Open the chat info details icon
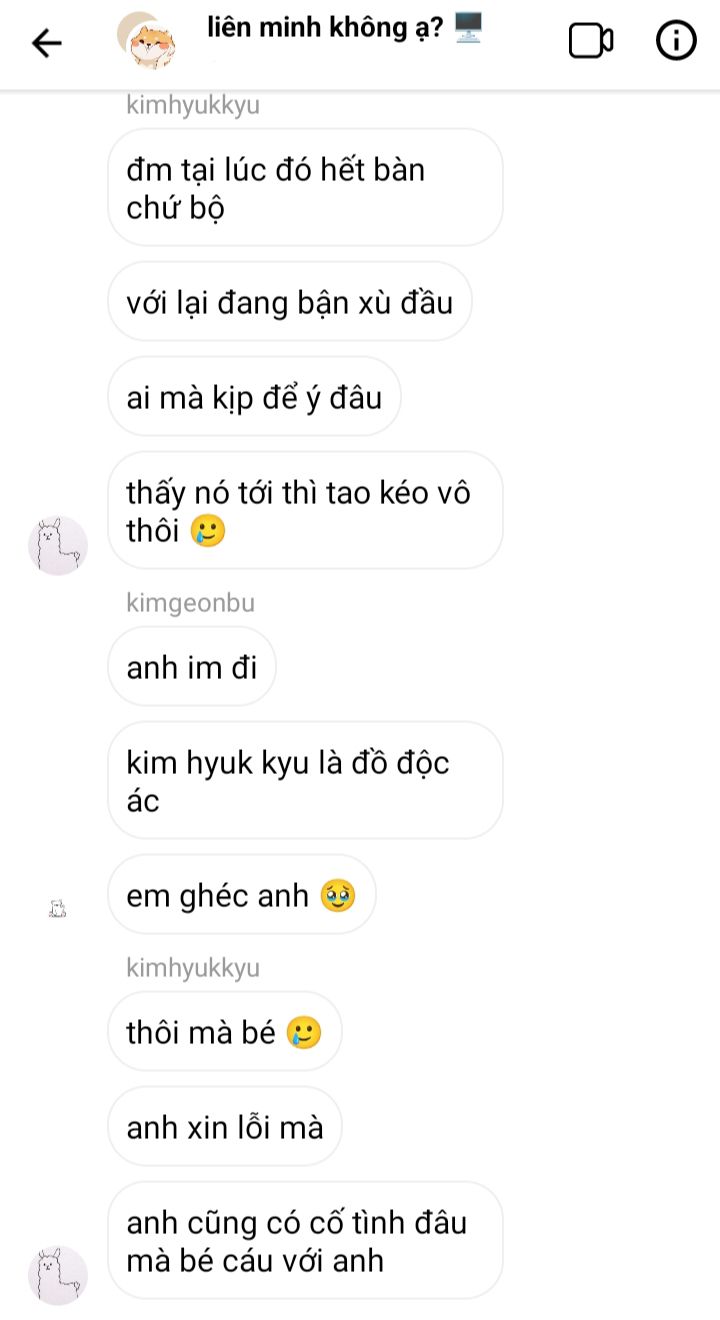720x1320 pixels. coord(676,41)
